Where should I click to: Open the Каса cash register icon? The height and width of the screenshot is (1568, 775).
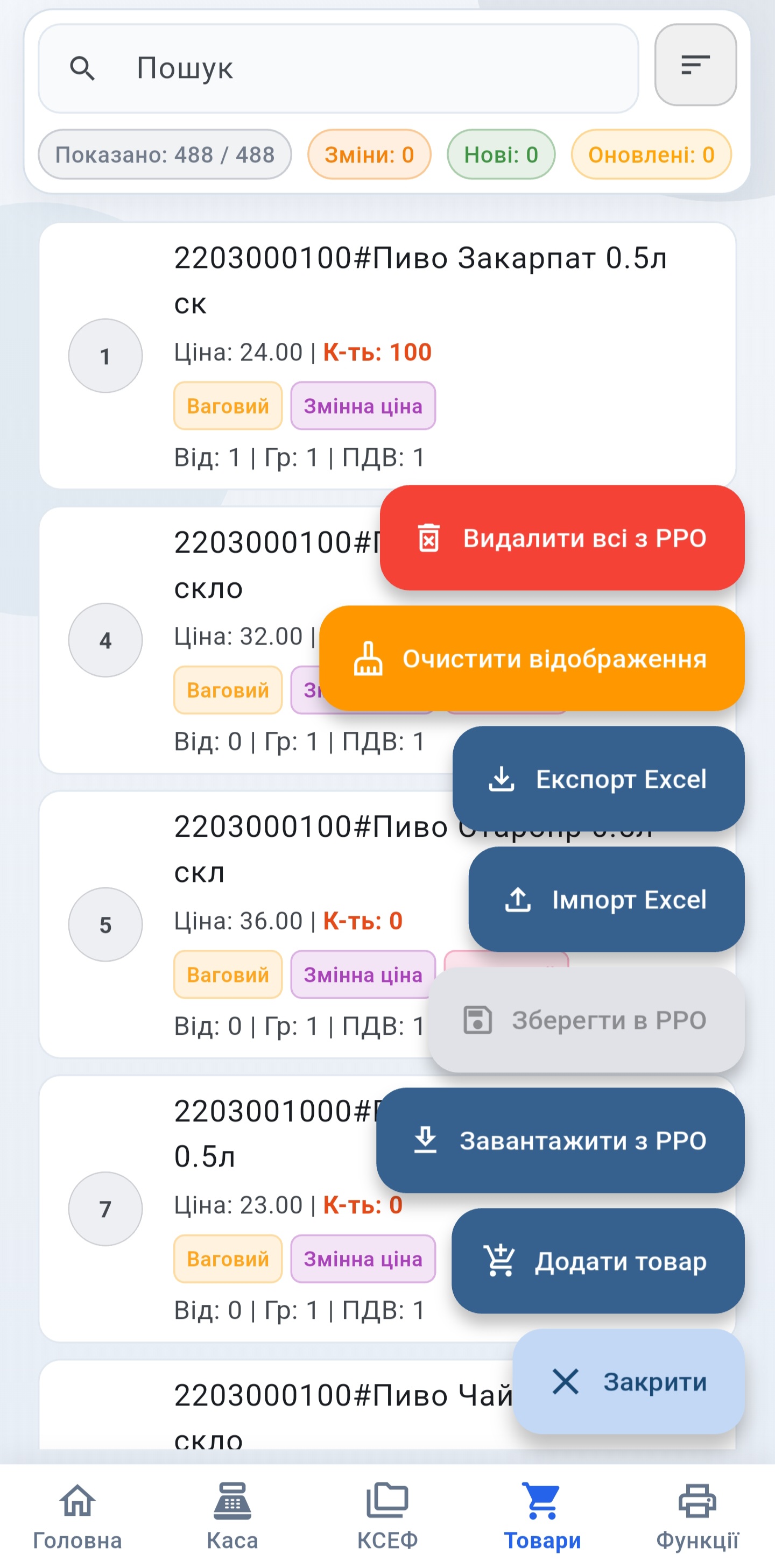click(232, 1500)
